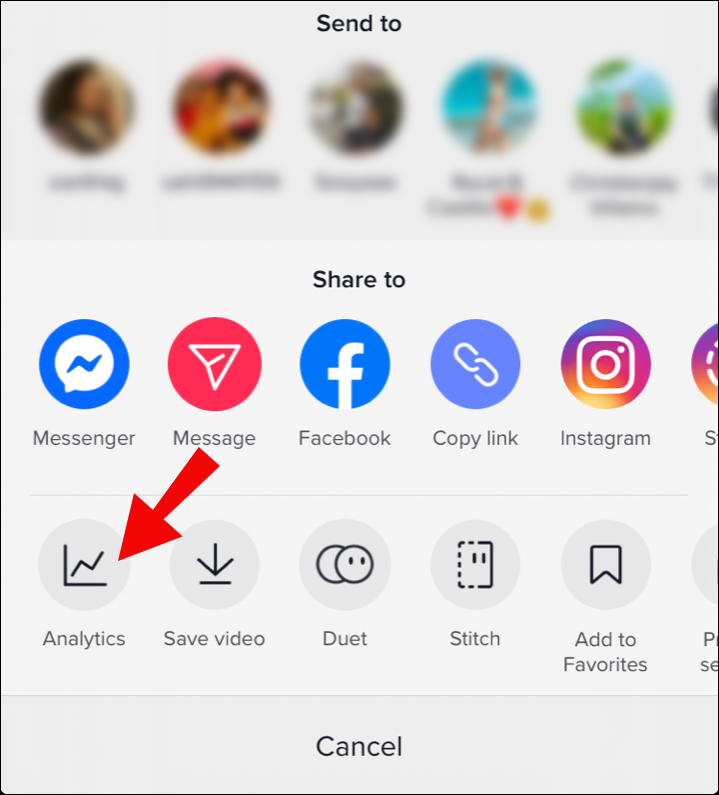Viewport: 719px width, 795px height.
Task: Create a Duet
Action: tap(345, 565)
